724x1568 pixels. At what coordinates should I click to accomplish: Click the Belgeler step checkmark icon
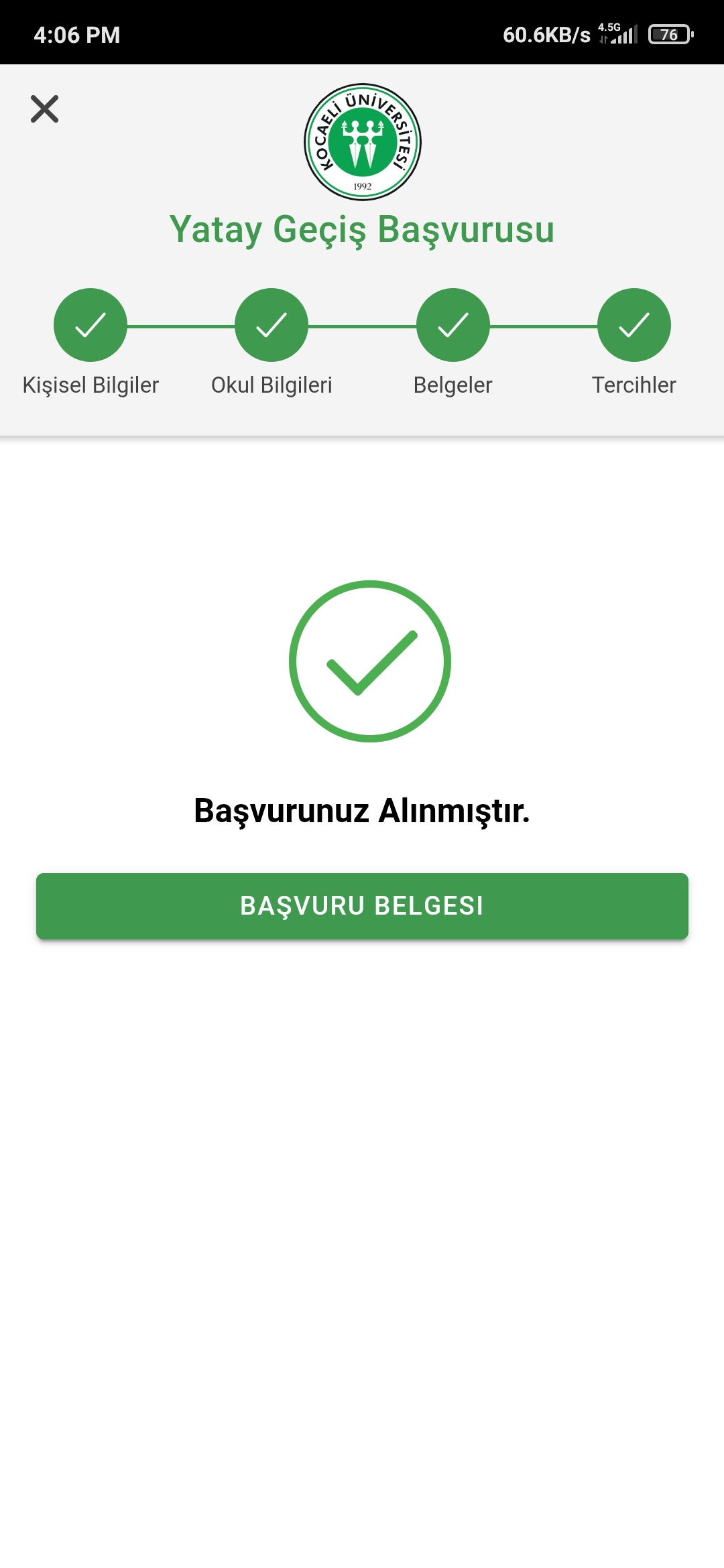452,325
